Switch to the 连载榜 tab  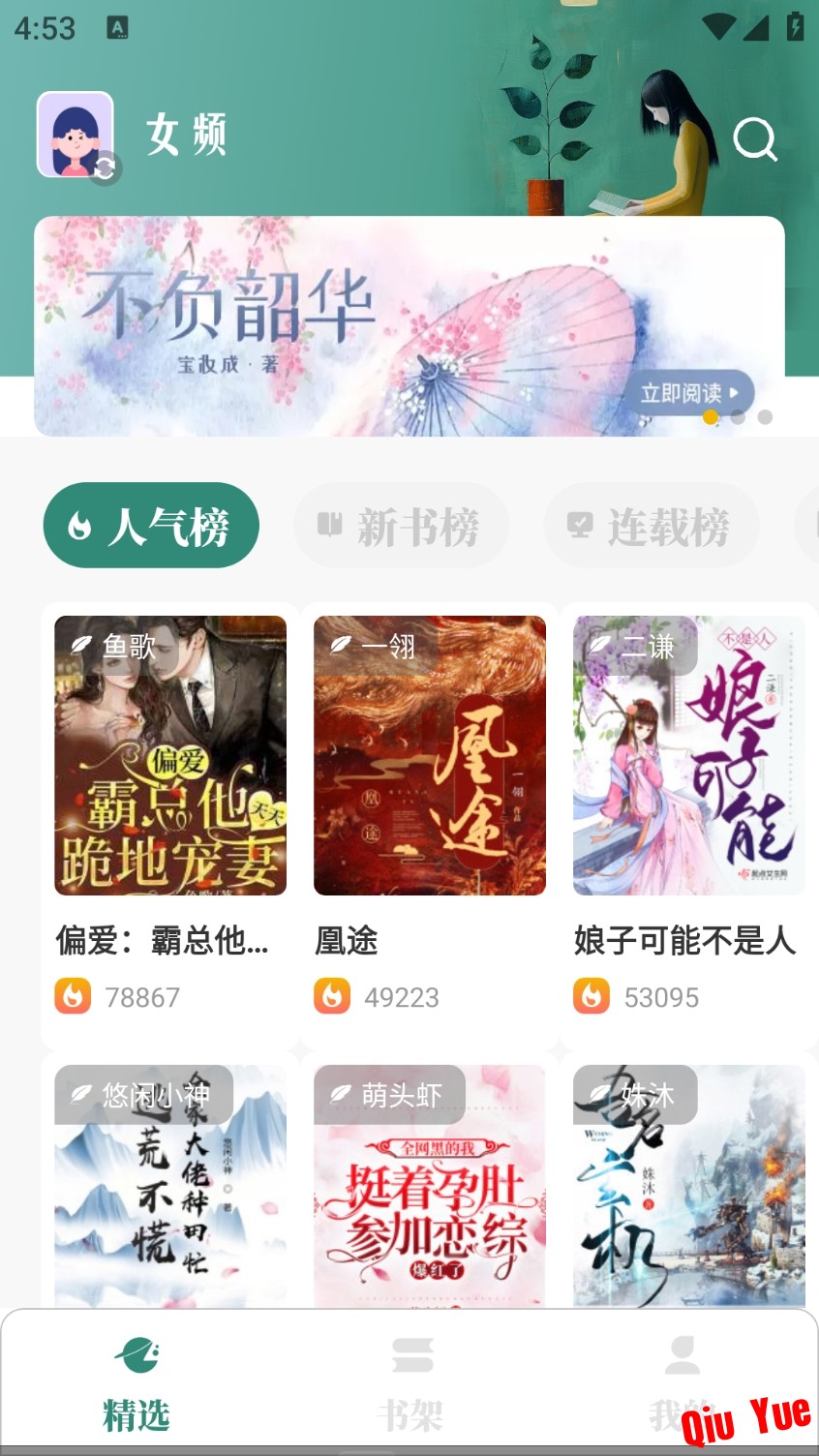coord(652,526)
